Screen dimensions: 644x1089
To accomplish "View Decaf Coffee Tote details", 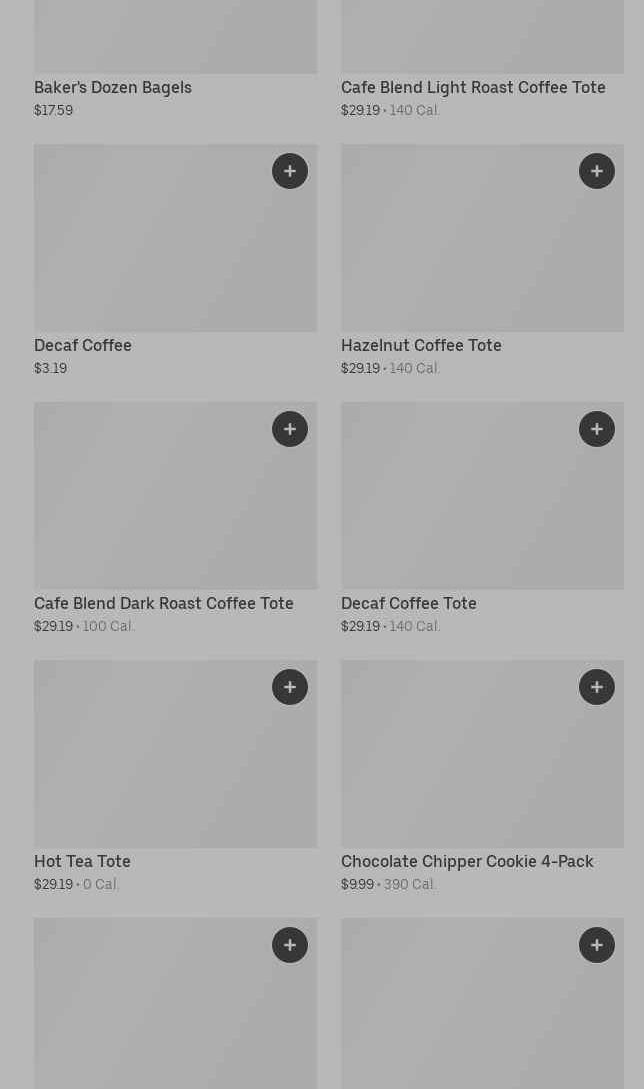I will 408,604.
